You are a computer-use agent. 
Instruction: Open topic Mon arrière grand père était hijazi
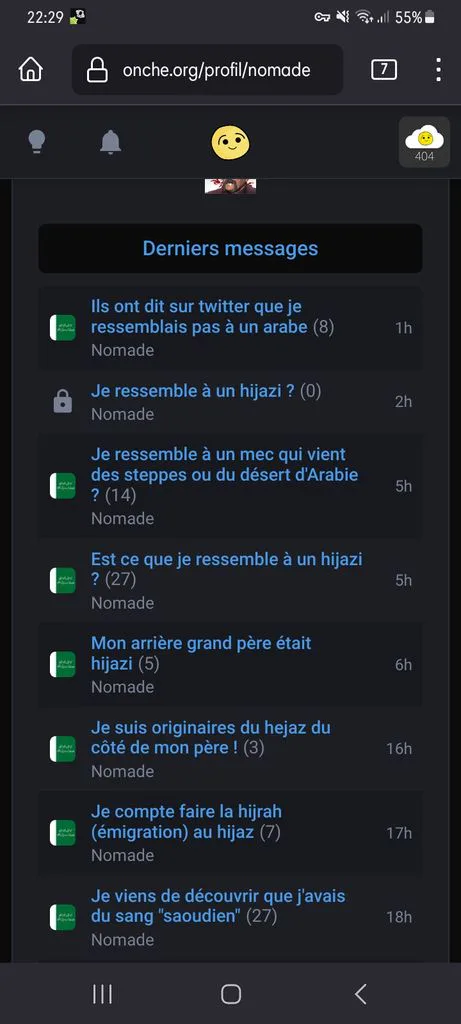coord(201,653)
